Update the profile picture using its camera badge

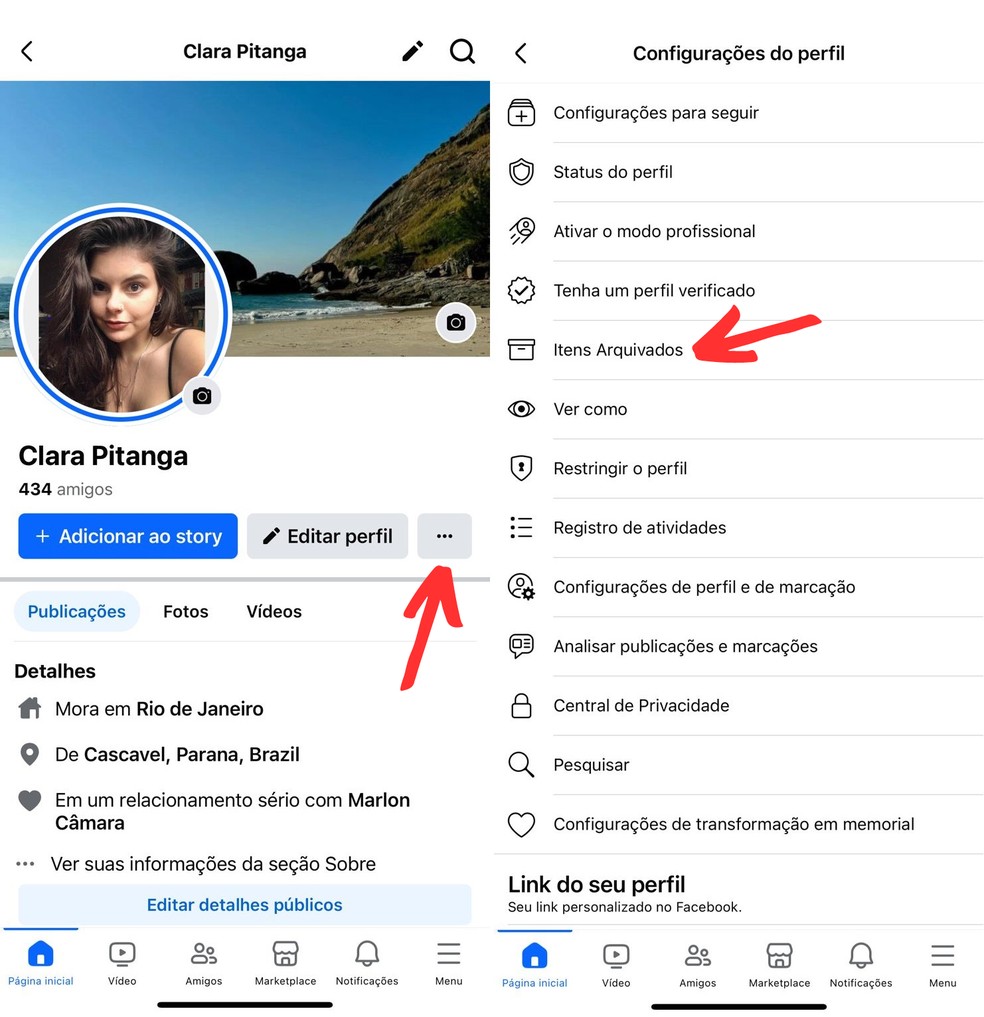pos(202,396)
